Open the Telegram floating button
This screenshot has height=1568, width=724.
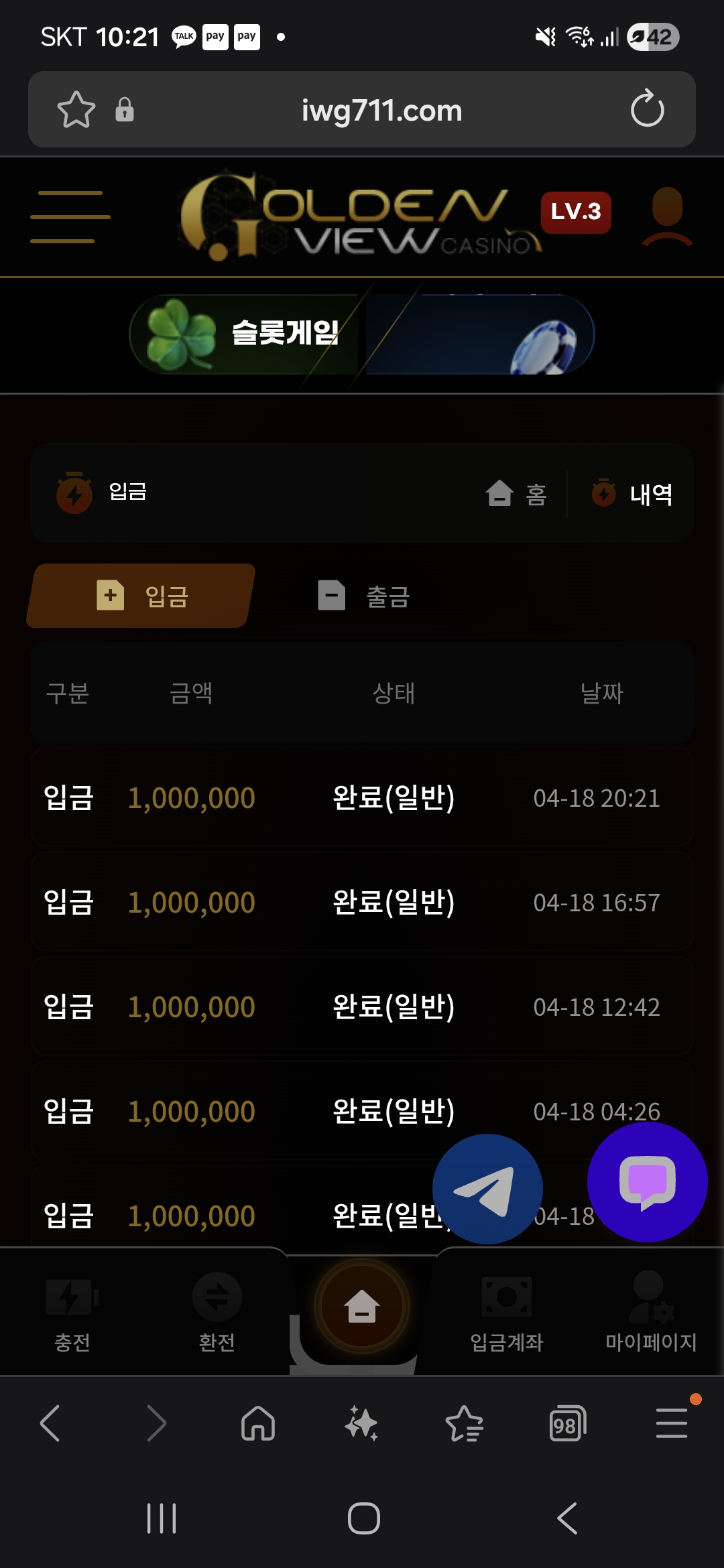(487, 1189)
